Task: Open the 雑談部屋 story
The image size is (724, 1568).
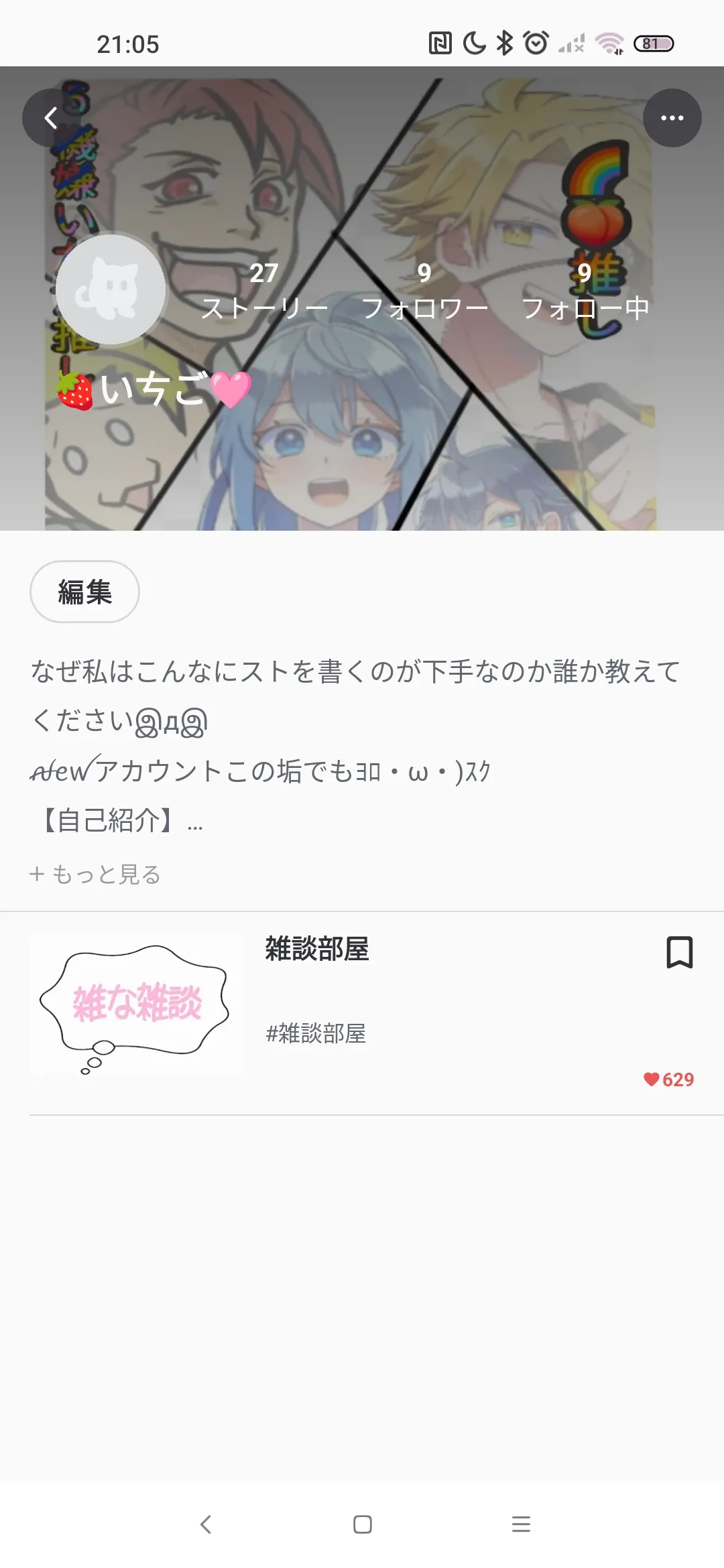Action: [317, 950]
